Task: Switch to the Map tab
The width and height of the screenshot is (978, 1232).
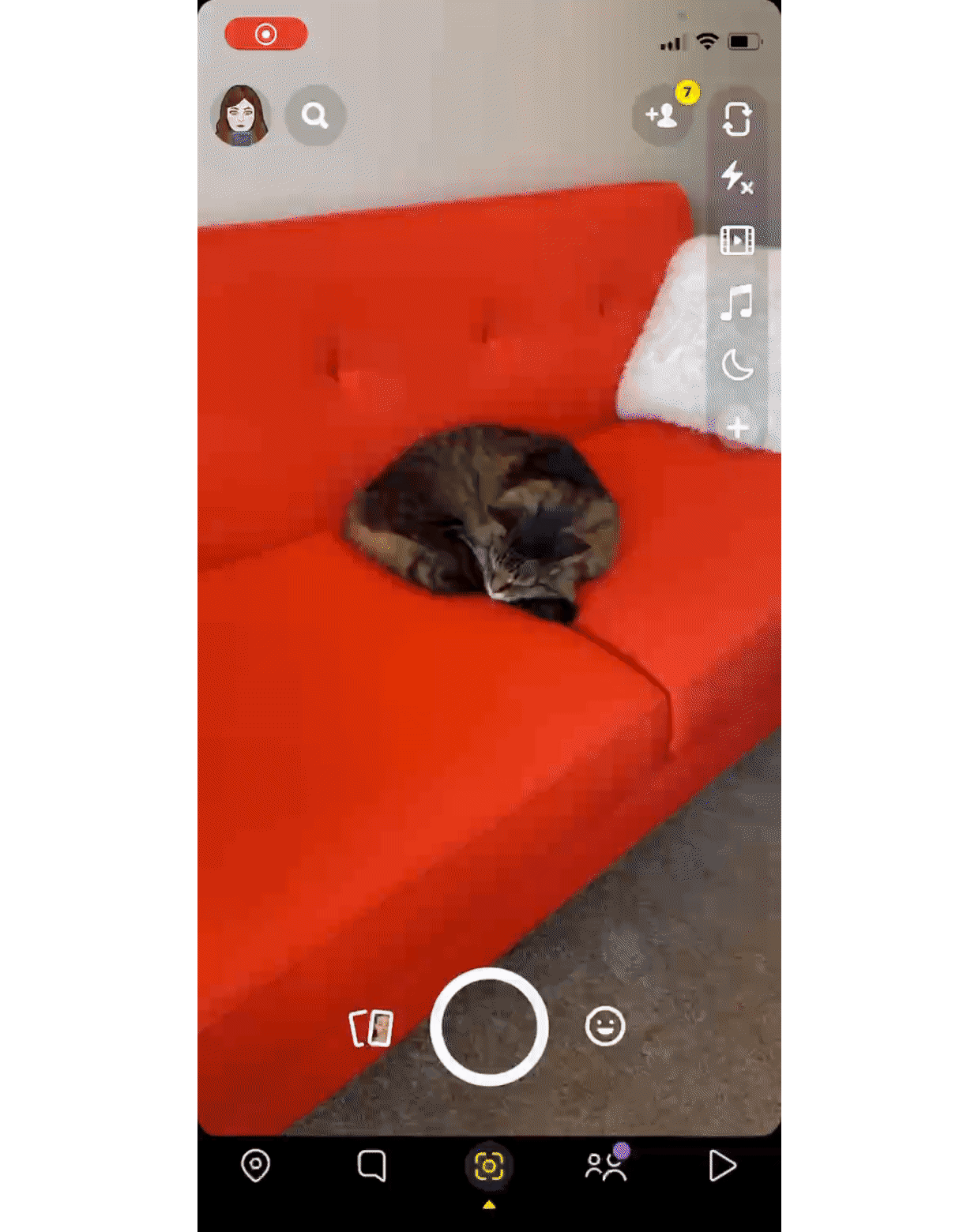Action: (x=255, y=1166)
